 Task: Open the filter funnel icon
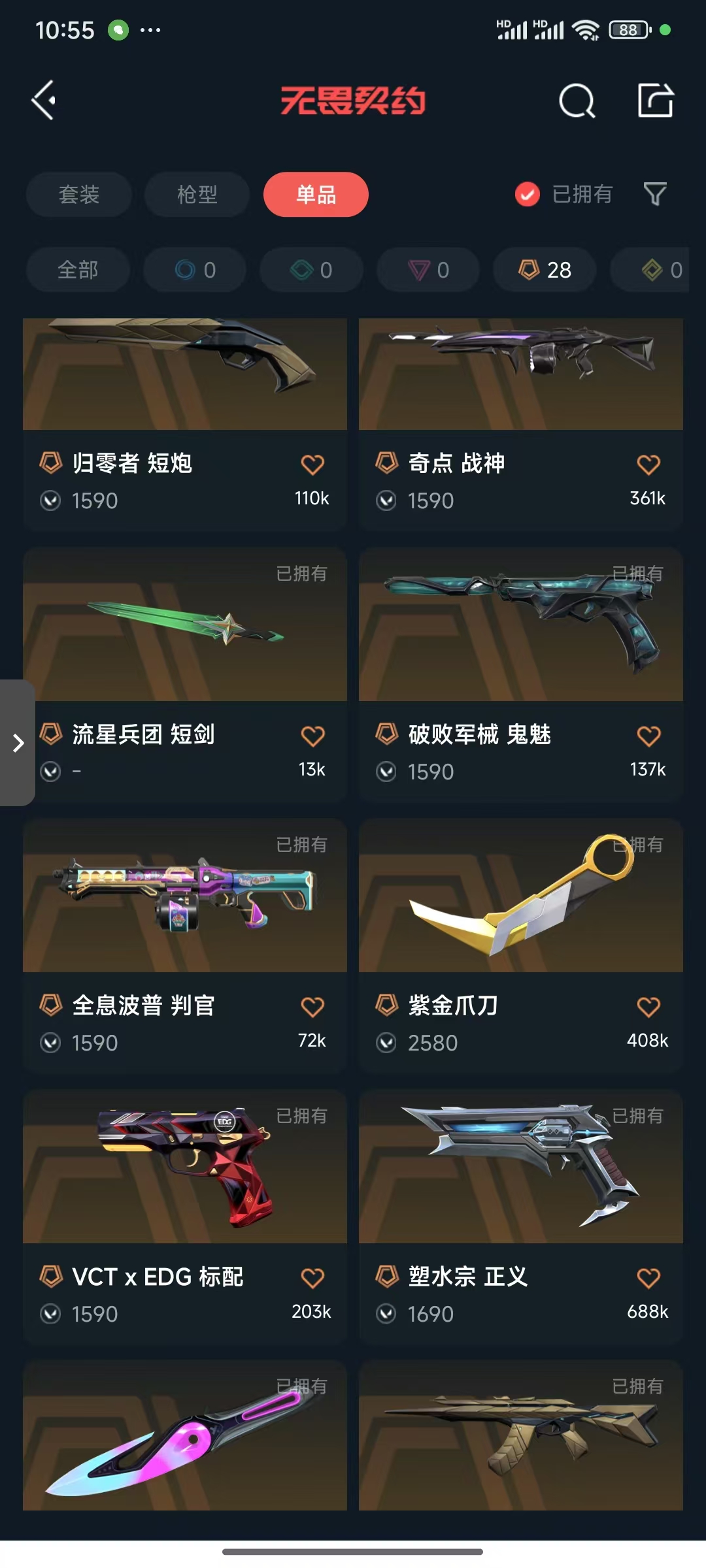(655, 194)
